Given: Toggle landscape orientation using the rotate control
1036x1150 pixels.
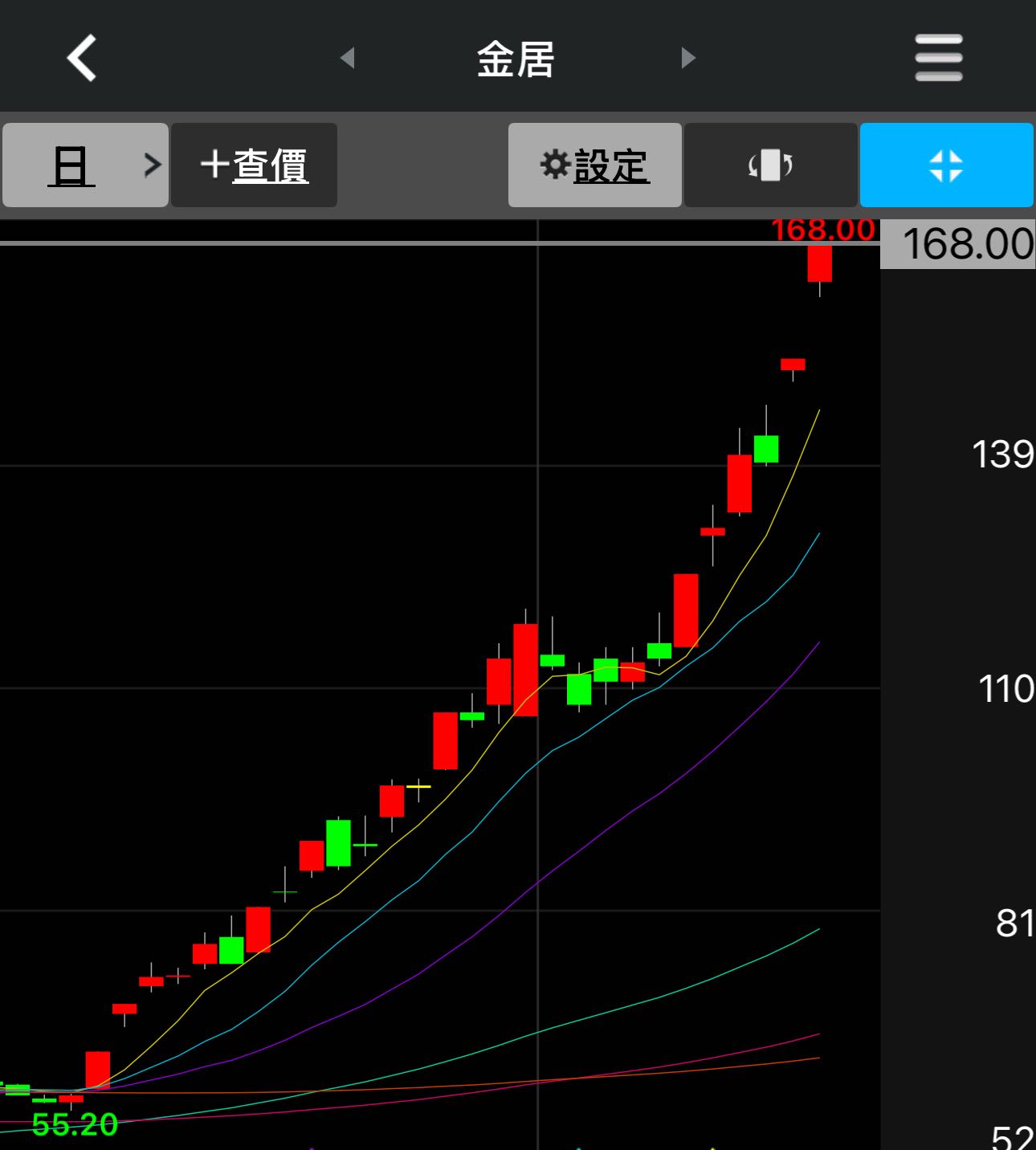Looking at the screenshot, I should [769, 165].
